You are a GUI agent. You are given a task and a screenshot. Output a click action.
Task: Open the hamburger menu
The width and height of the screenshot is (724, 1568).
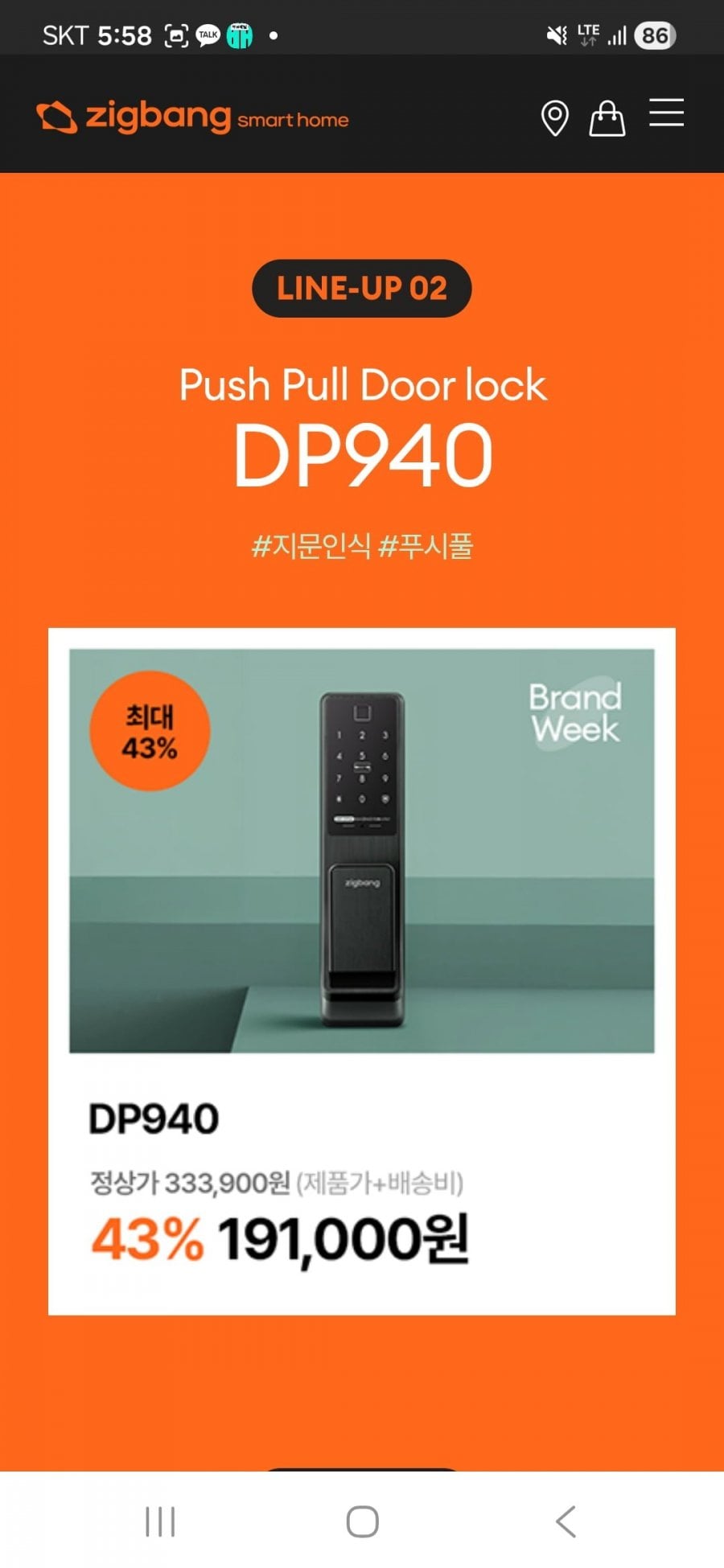(667, 113)
